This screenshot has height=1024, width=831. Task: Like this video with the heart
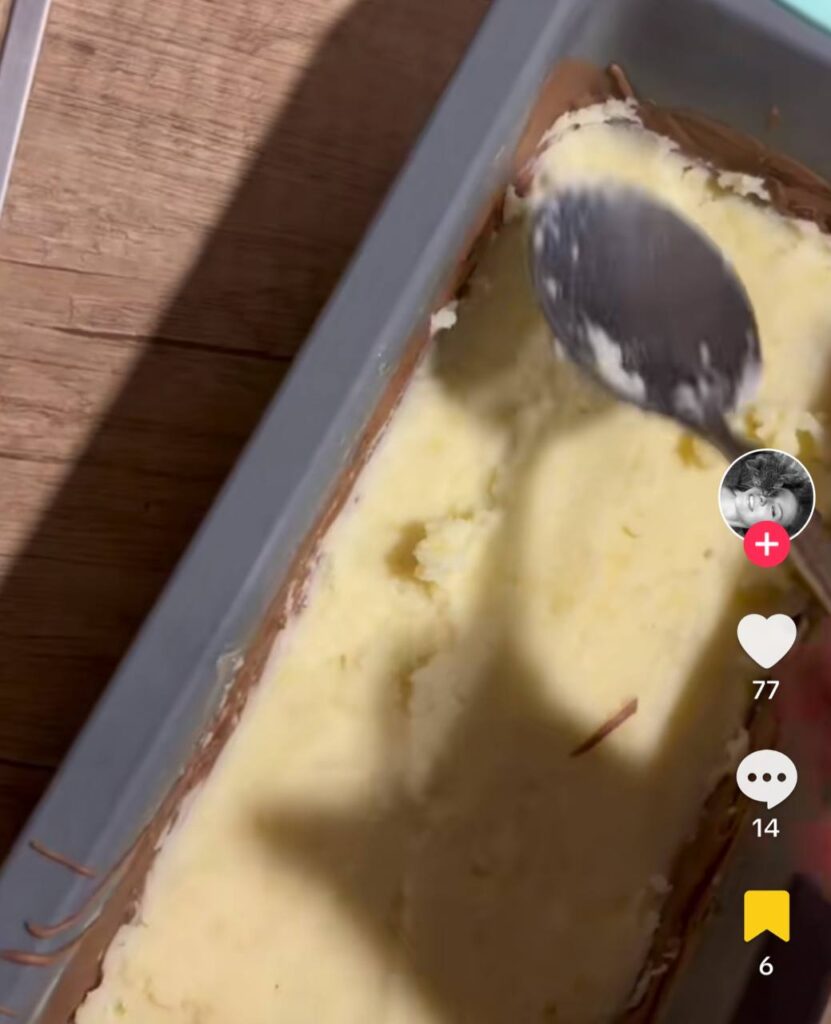pos(766,640)
